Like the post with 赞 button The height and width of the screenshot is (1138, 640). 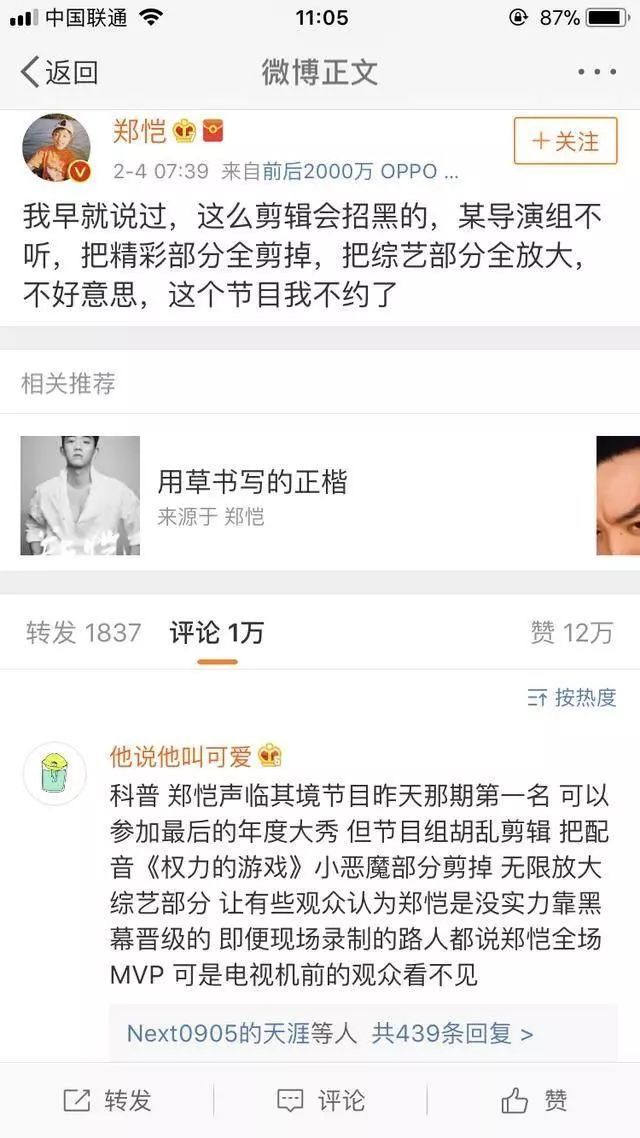535,1101
